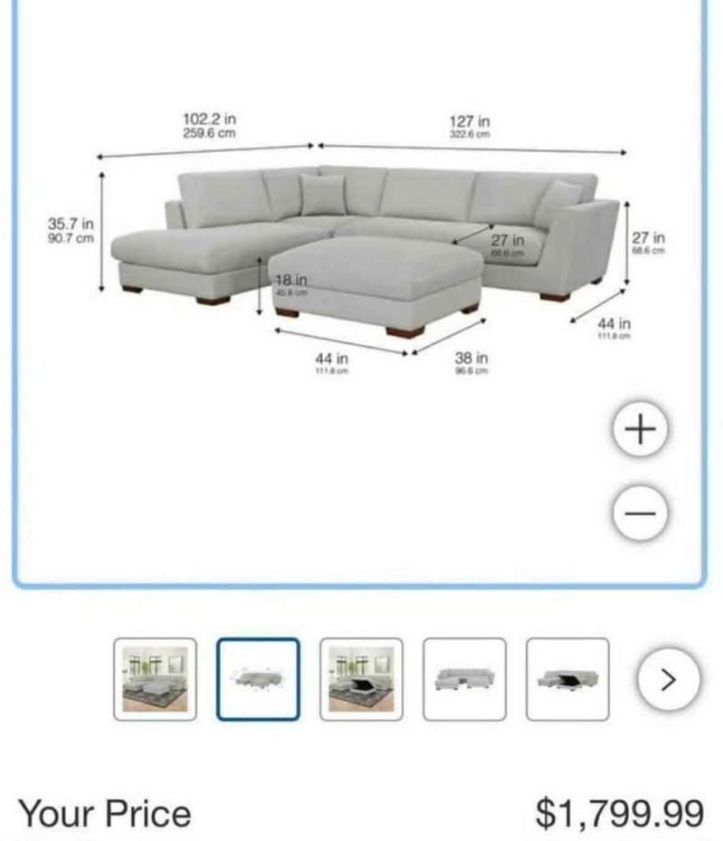The image size is (723, 841).
Task: Select the highlighted dimensions diagram thumbnail
Action: [x=258, y=679]
